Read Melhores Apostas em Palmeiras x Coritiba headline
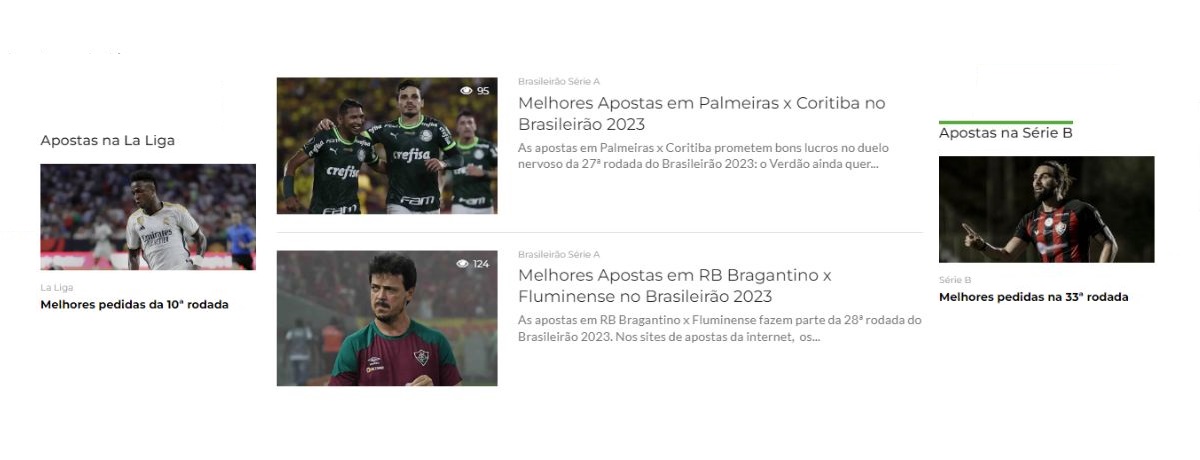This screenshot has height=460, width=1200. point(700,113)
